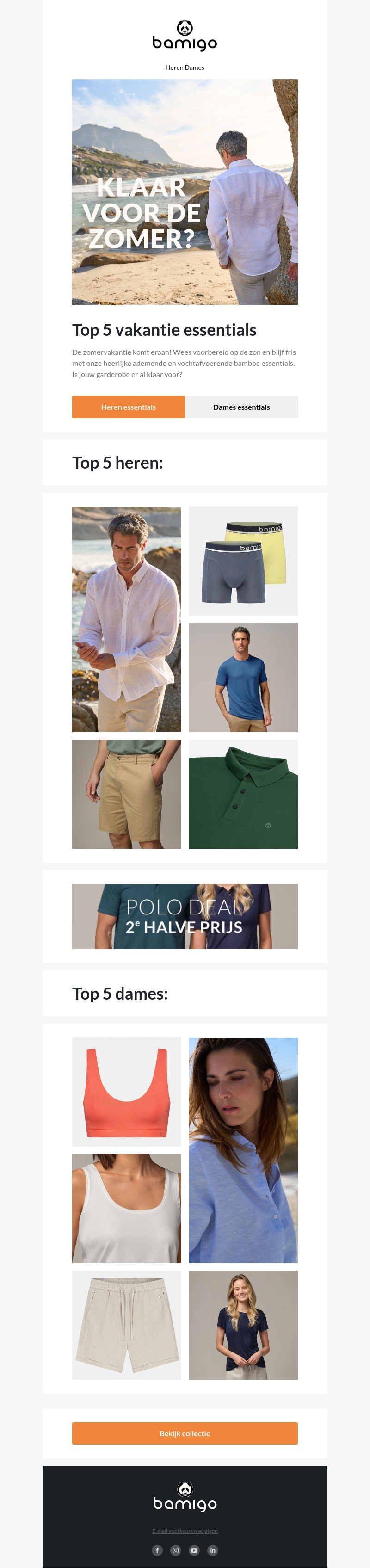Open the Heren link in header

(x=174, y=68)
